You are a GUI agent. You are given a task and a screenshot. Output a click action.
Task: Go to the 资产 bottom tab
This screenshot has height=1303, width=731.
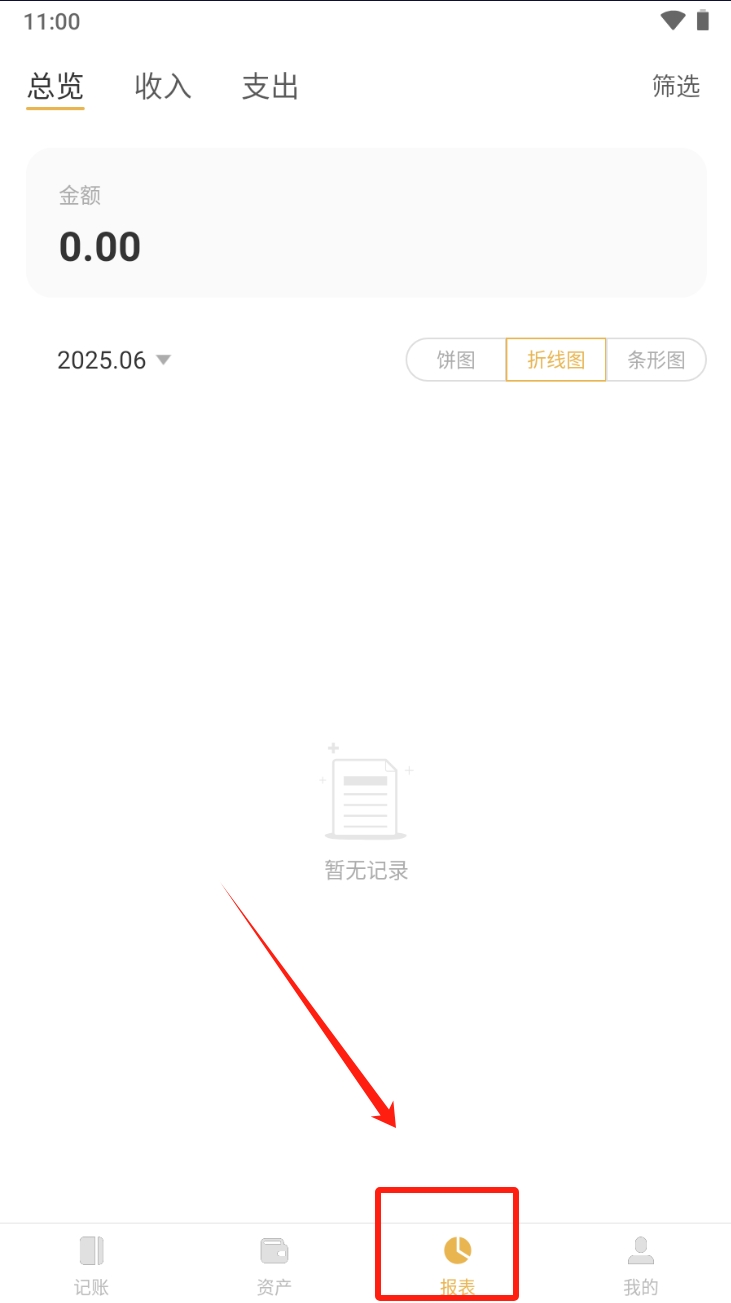click(274, 1264)
